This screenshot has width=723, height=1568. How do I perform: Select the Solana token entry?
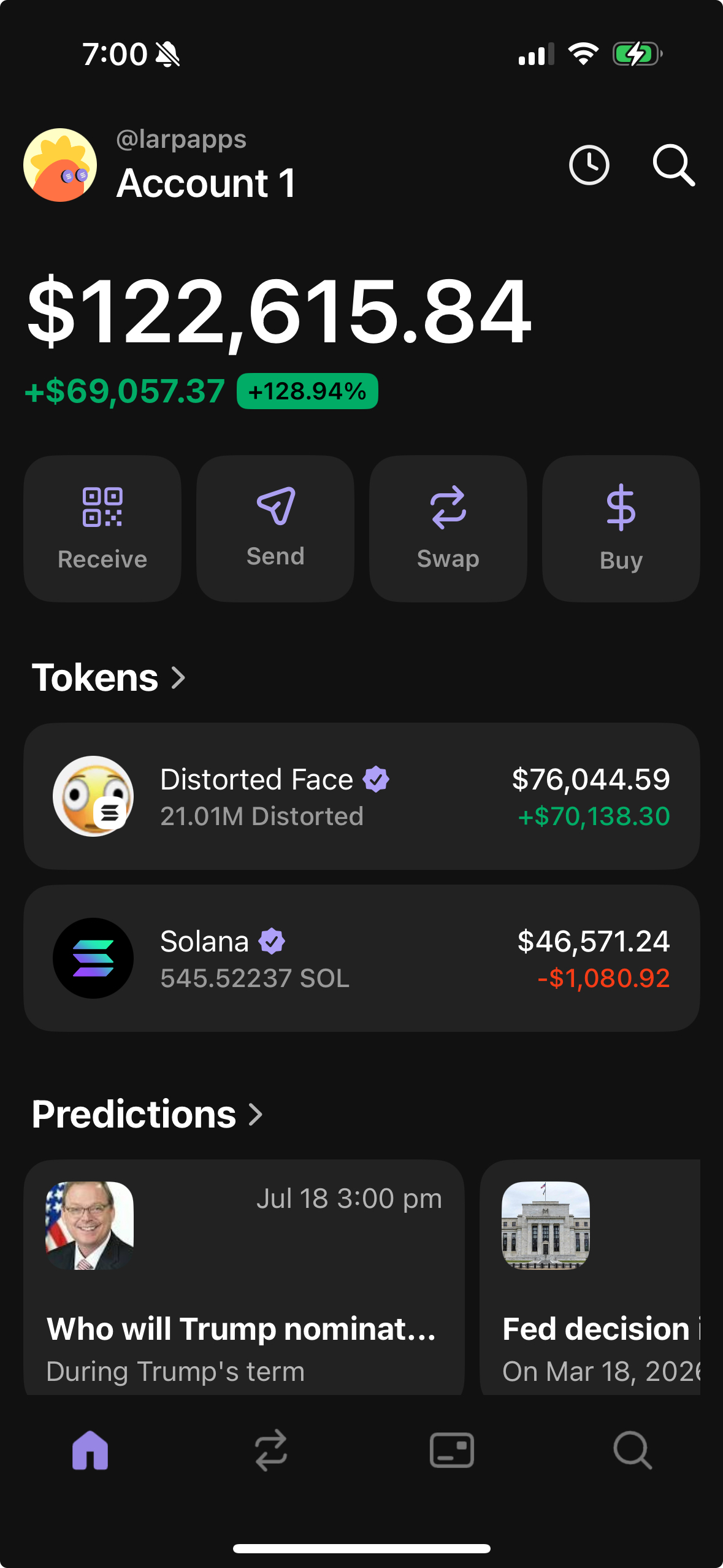pos(361,958)
